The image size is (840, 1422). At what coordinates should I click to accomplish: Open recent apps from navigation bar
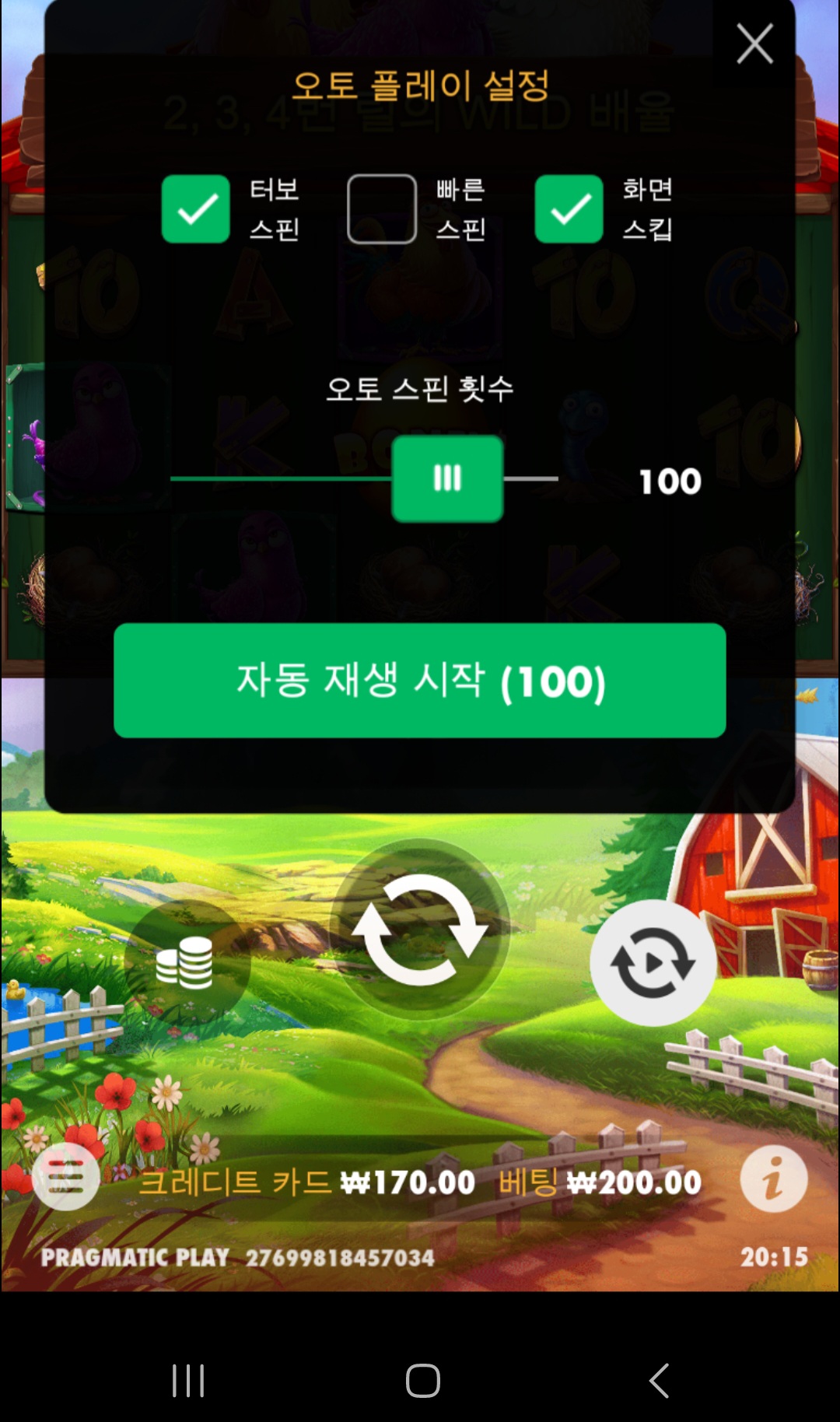pyautogui.click(x=187, y=1381)
